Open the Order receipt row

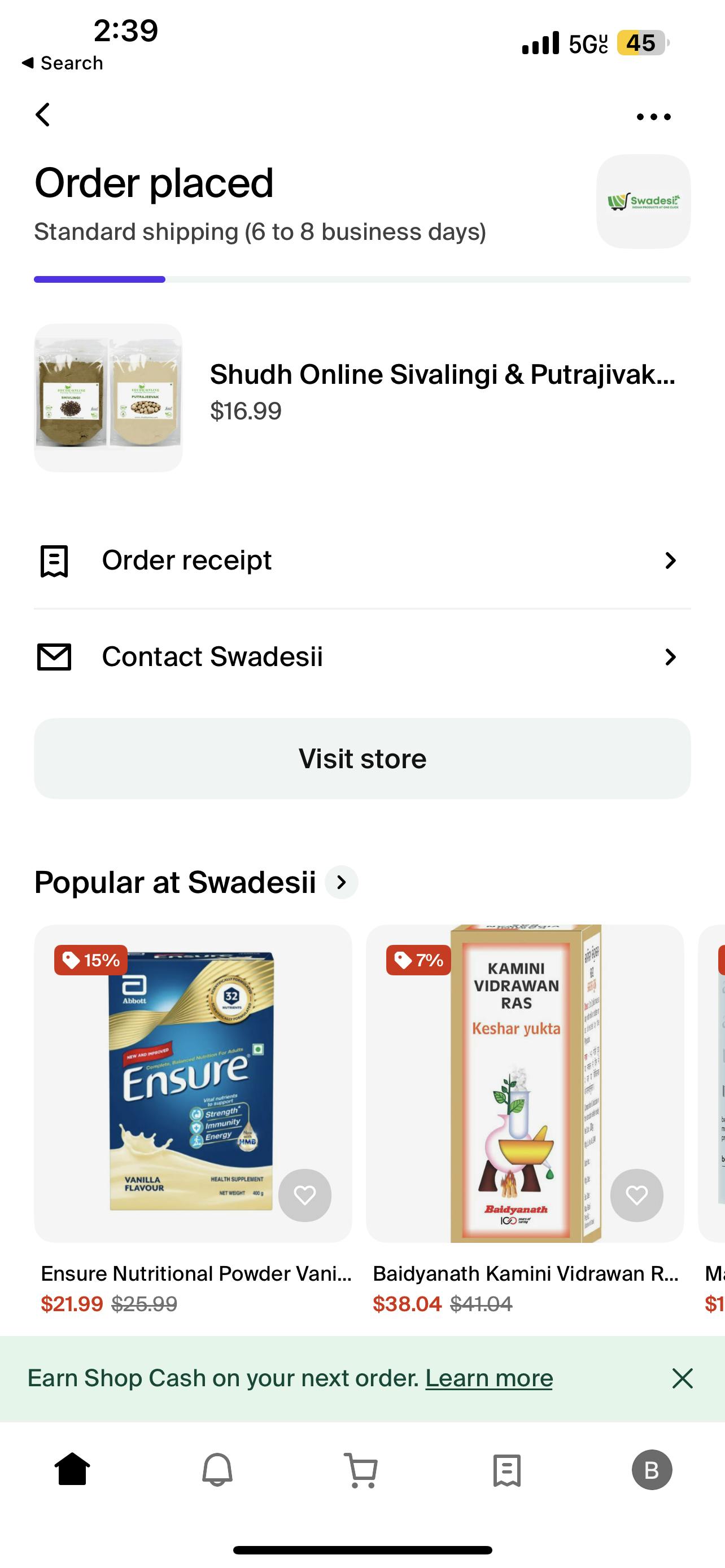(362, 560)
